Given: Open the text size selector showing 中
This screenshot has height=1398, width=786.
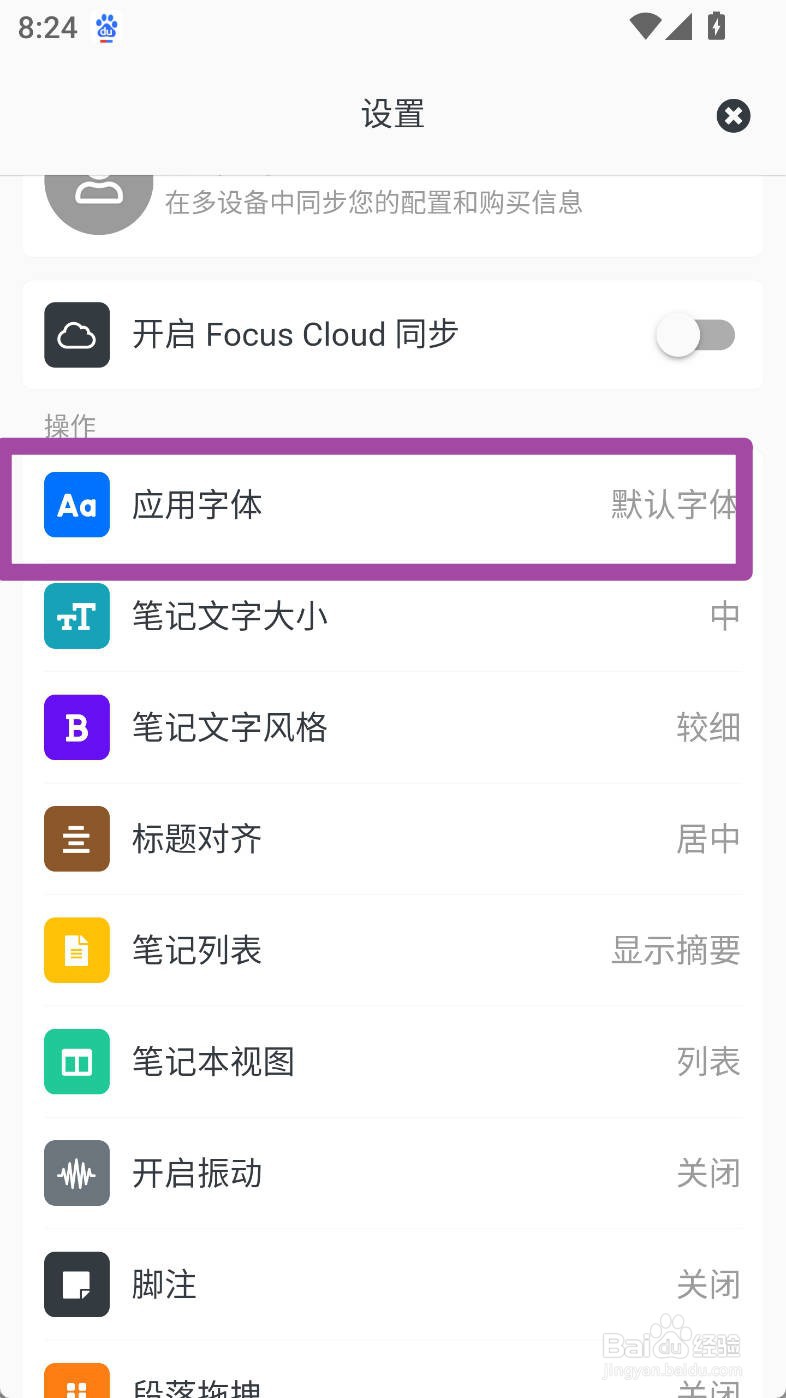Looking at the screenshot, I should [725, 616].
